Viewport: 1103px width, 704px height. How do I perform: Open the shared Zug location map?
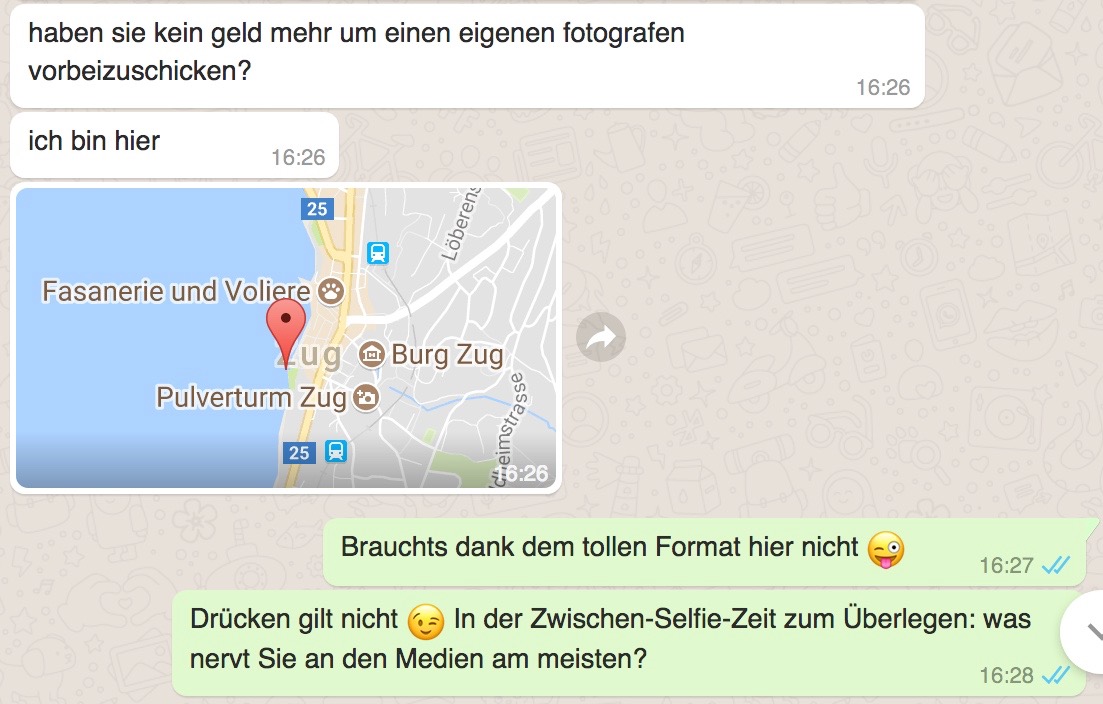click(286, 338)
